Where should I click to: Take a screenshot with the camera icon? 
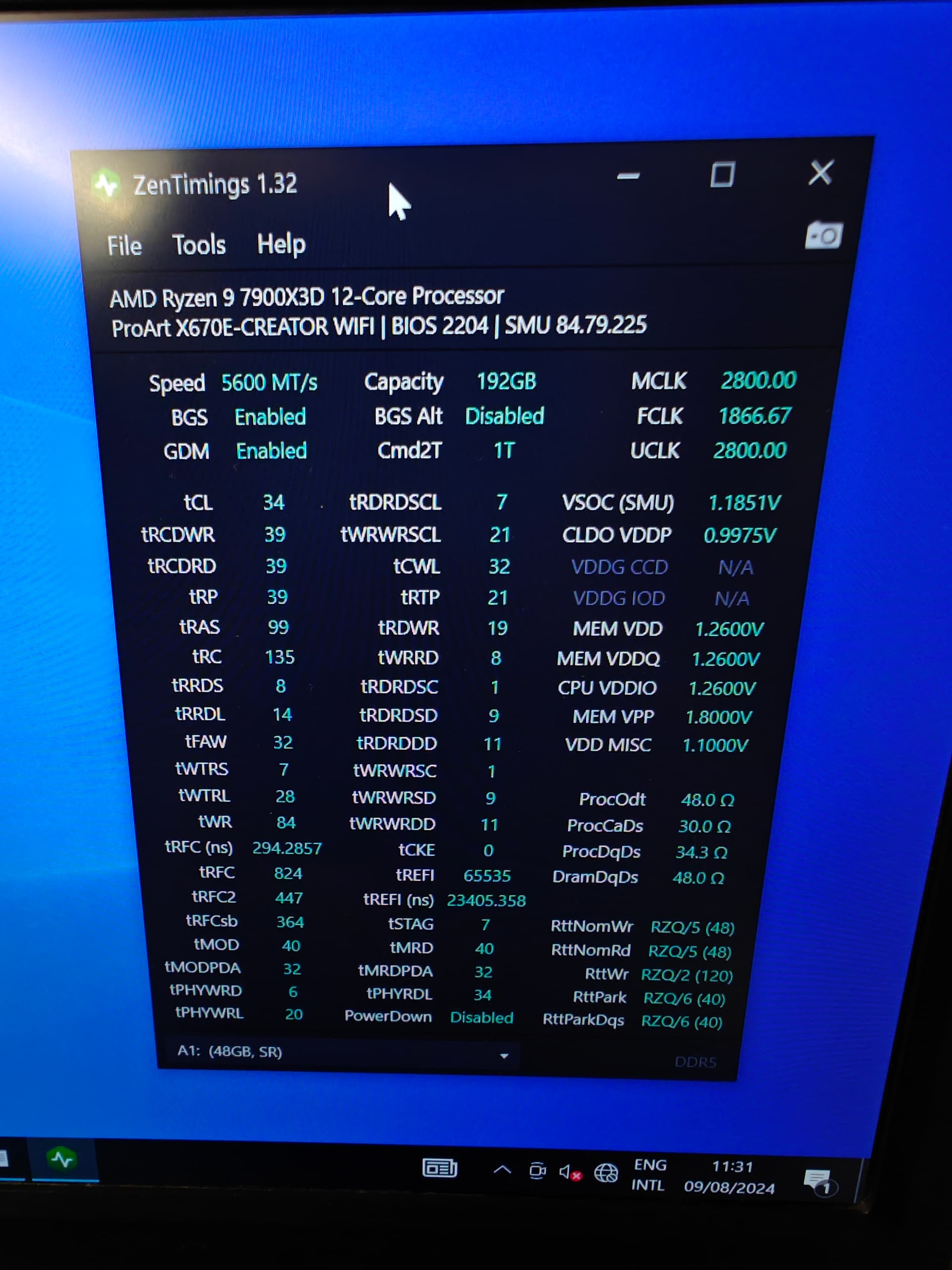pyautogui.click(x=824, y=236)
